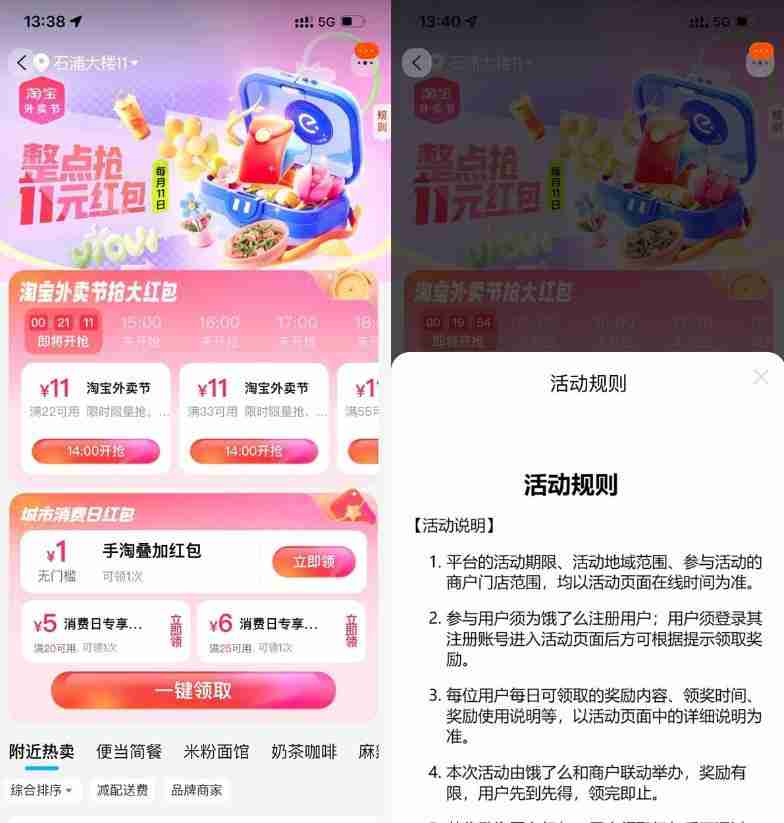Apply the 减配送费 filter chip
784x823 pixels.
tap(122, 791)
